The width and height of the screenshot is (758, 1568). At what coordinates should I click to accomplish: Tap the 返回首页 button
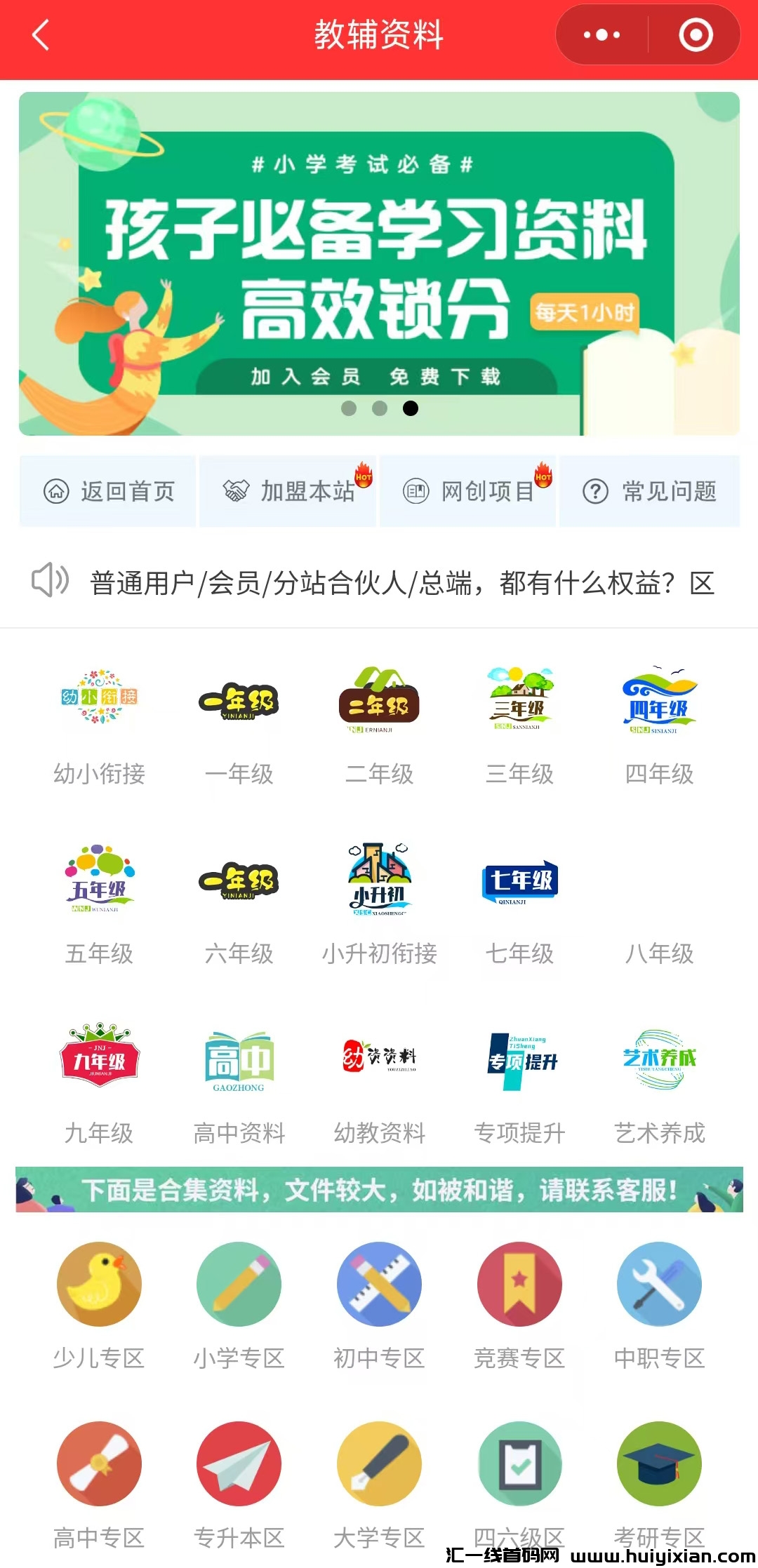tap(108, 491)
